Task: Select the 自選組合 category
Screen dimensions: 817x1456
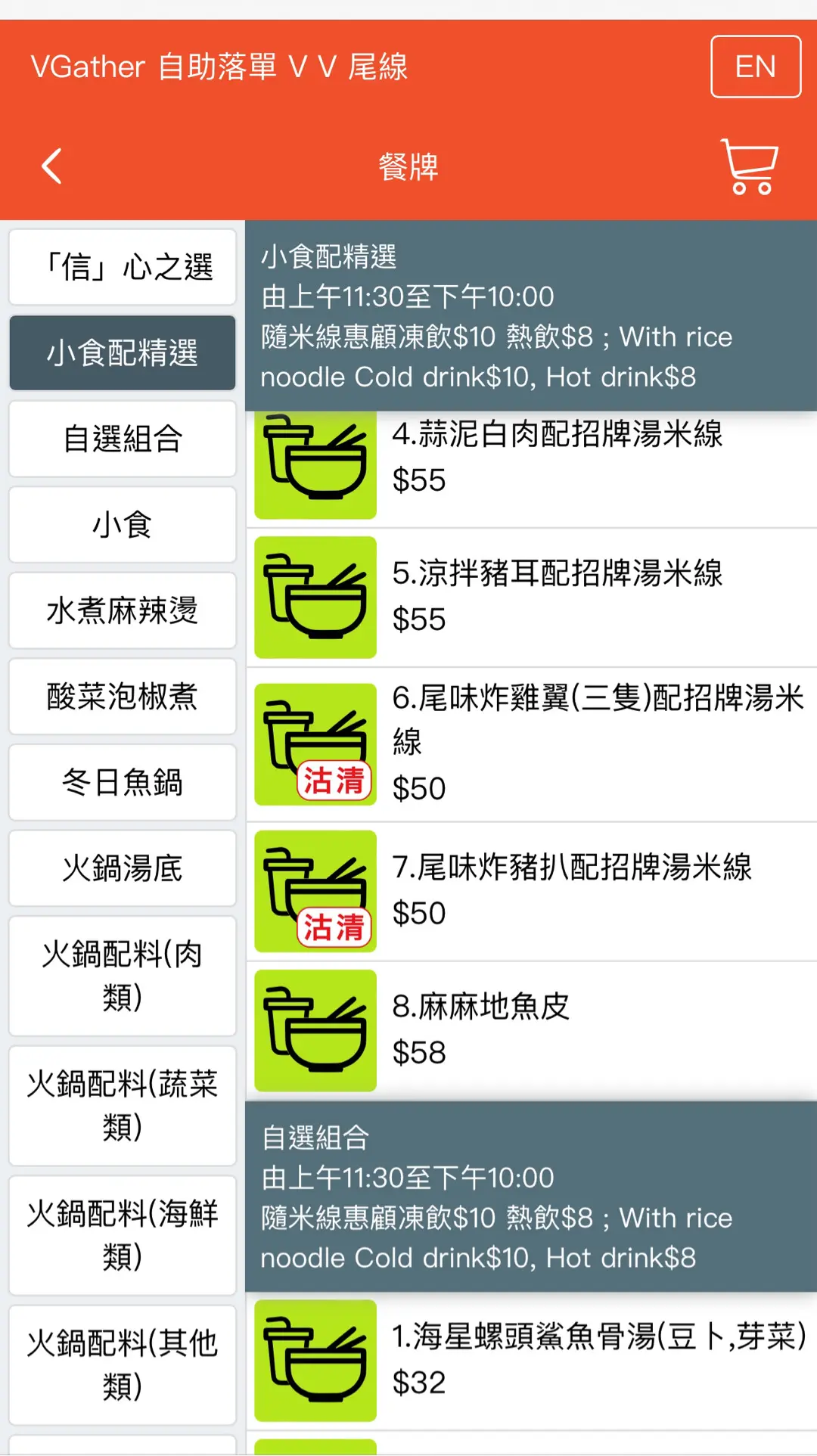Action: (x=123, y=439)
